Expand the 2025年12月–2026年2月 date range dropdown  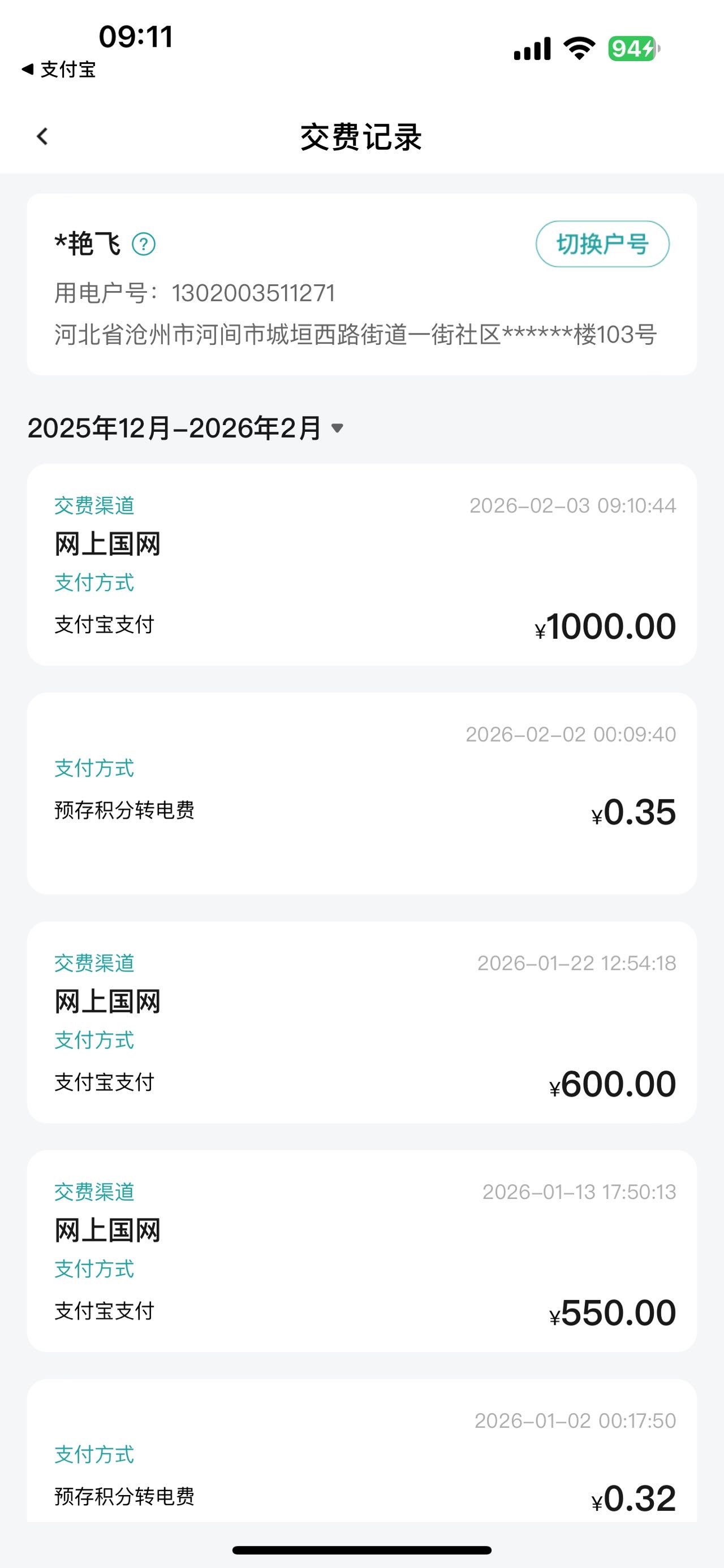coord(185,428)
